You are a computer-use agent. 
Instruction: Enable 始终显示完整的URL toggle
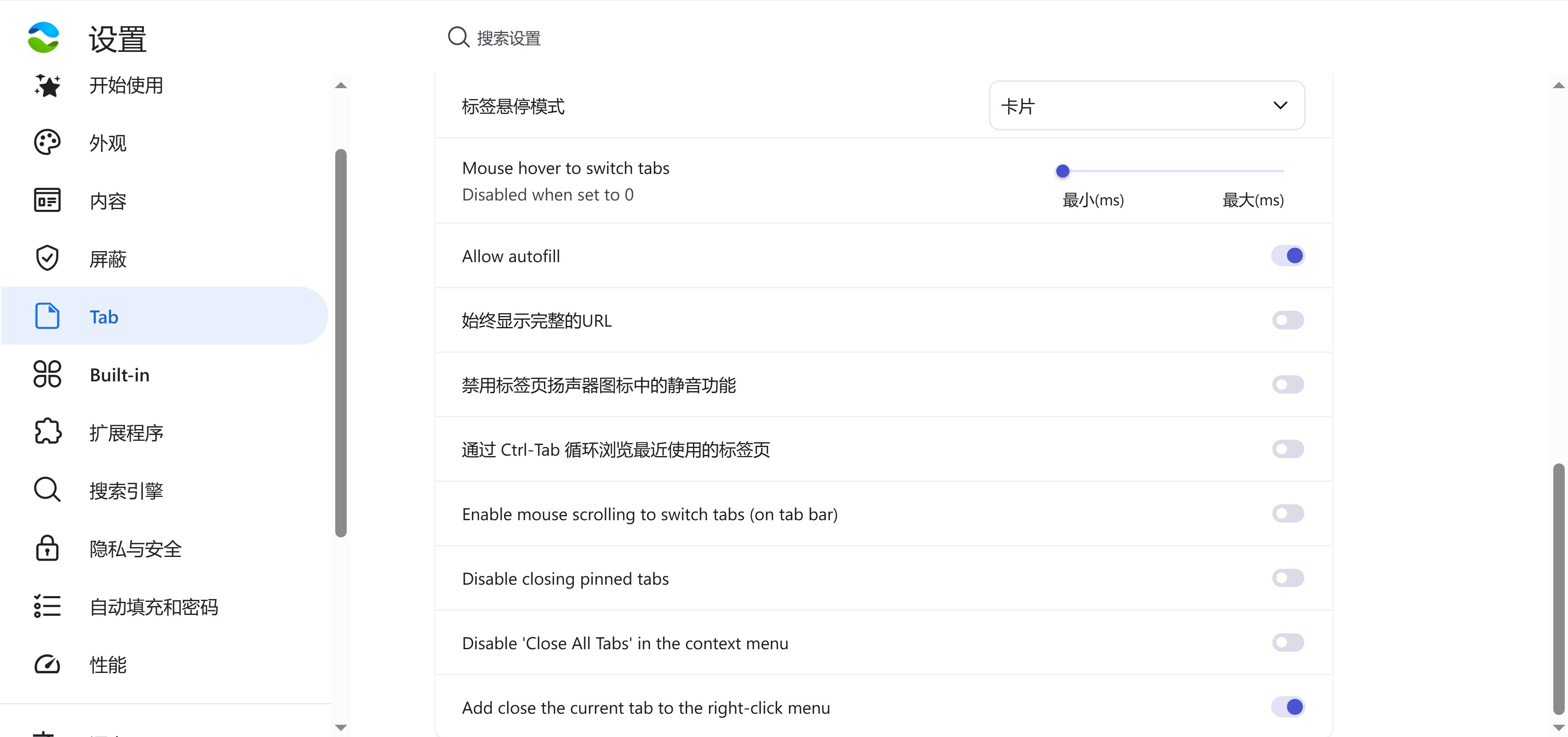click(1287, 320)
